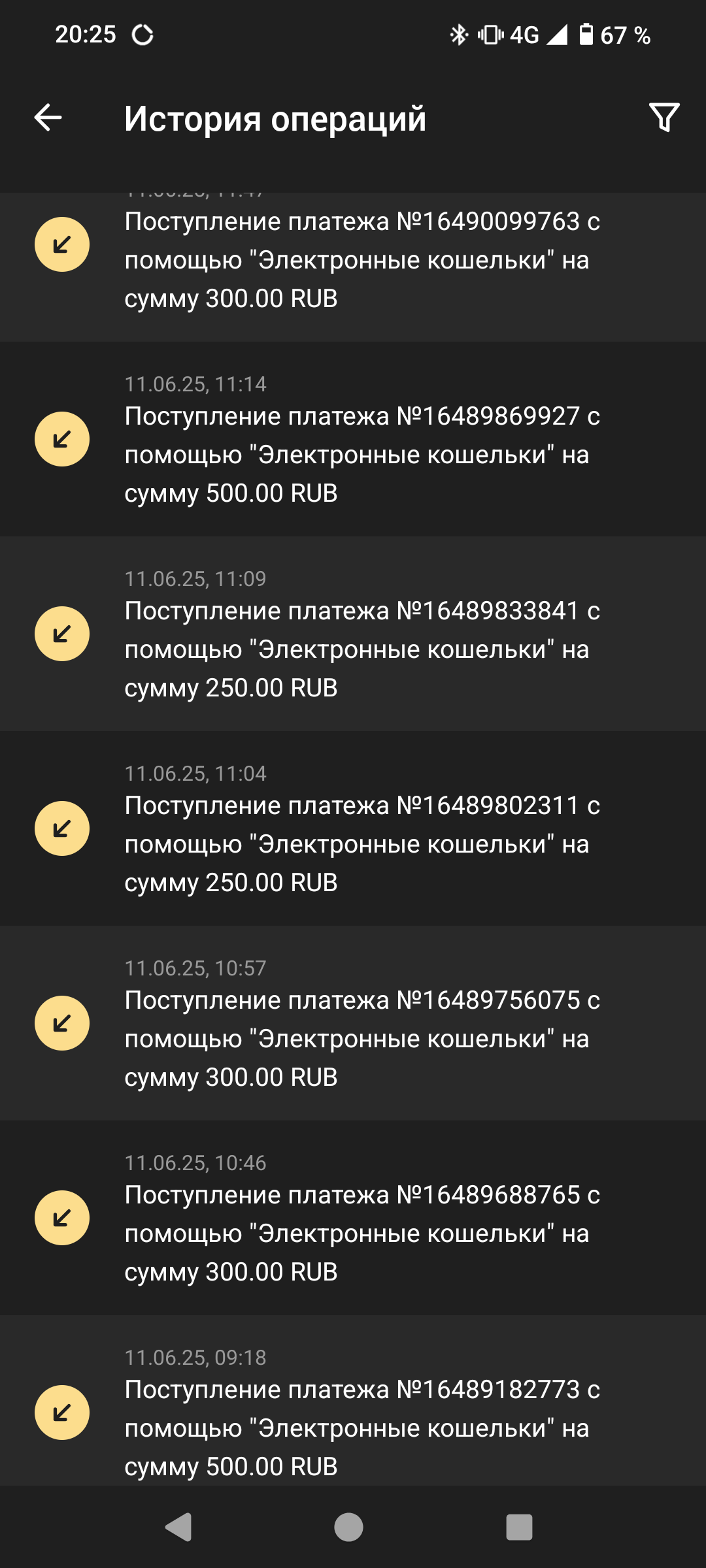Open payment №16490099763 entry
This screenshot has width=706, height=1568.
coord(361,260)
